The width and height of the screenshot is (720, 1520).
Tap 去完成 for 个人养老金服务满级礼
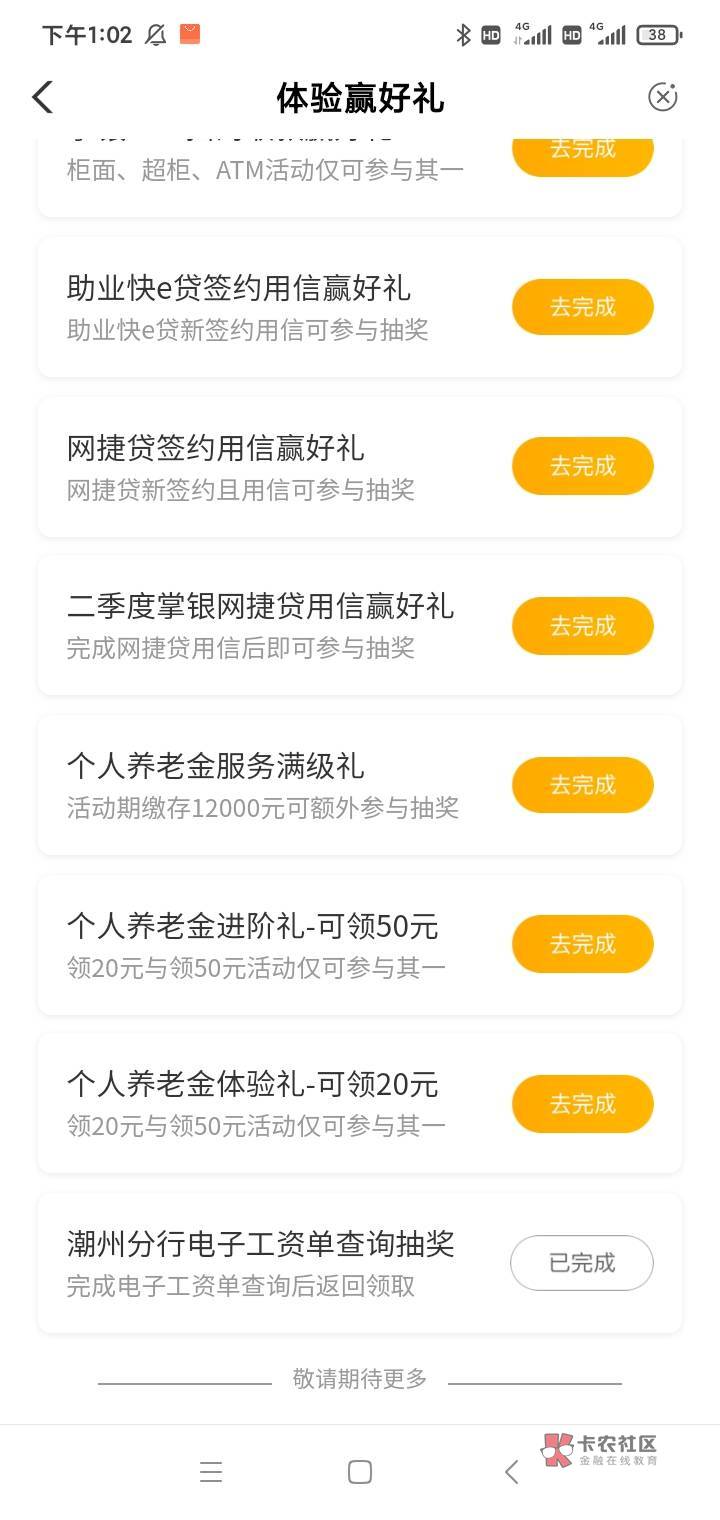tap(582, 785)
